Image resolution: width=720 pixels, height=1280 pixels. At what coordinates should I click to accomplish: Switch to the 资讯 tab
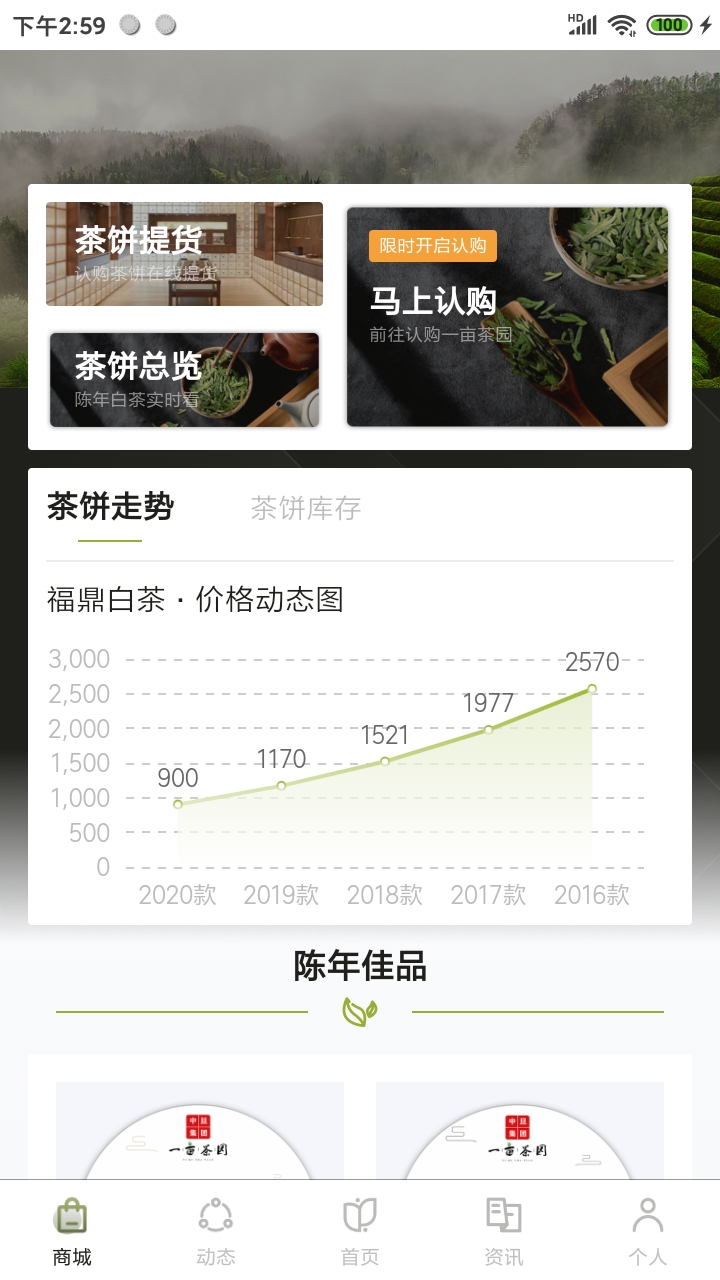tap(504, 1232)
